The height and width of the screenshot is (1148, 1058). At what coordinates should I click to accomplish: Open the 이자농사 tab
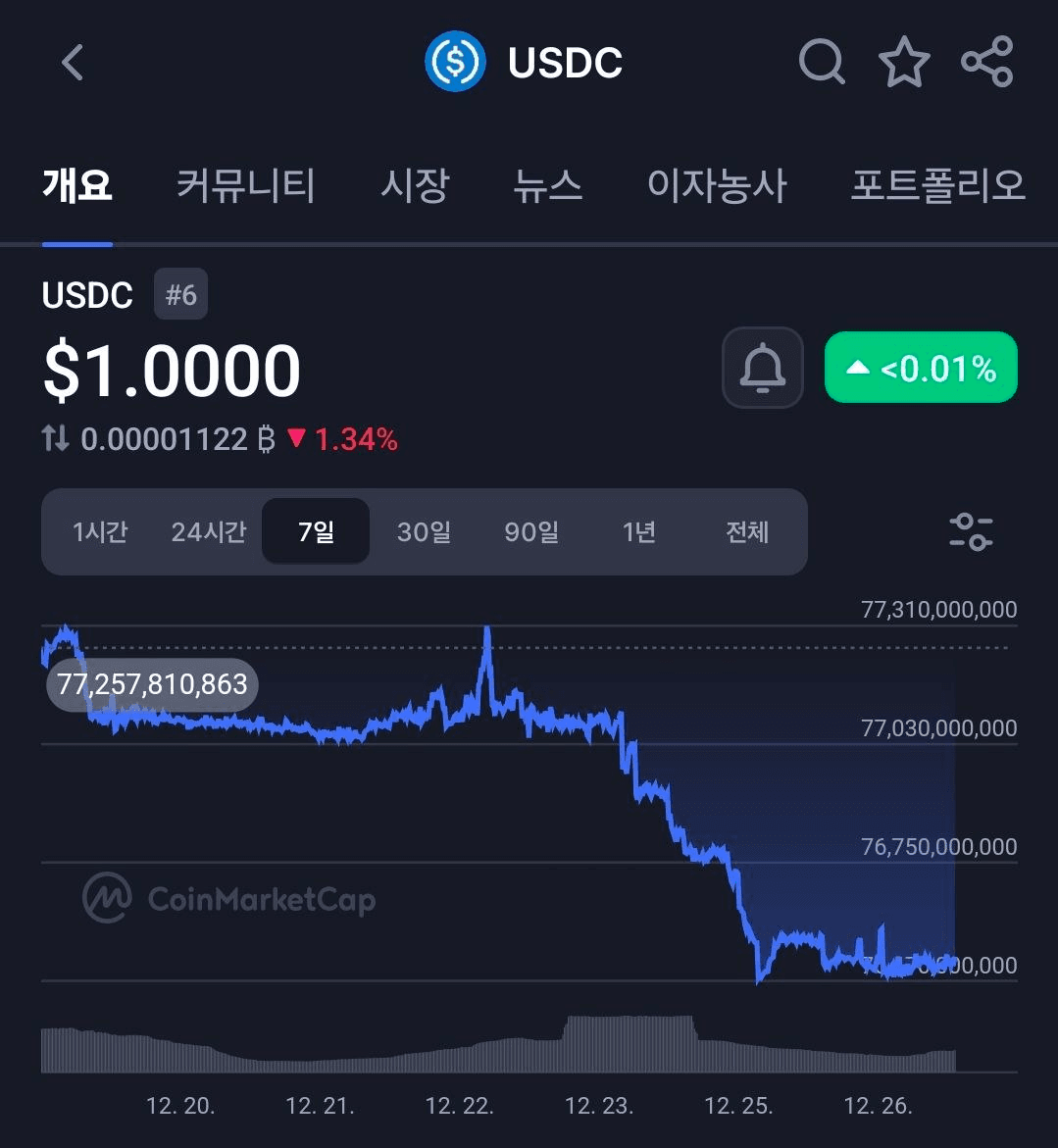click(x=717, y=185)
